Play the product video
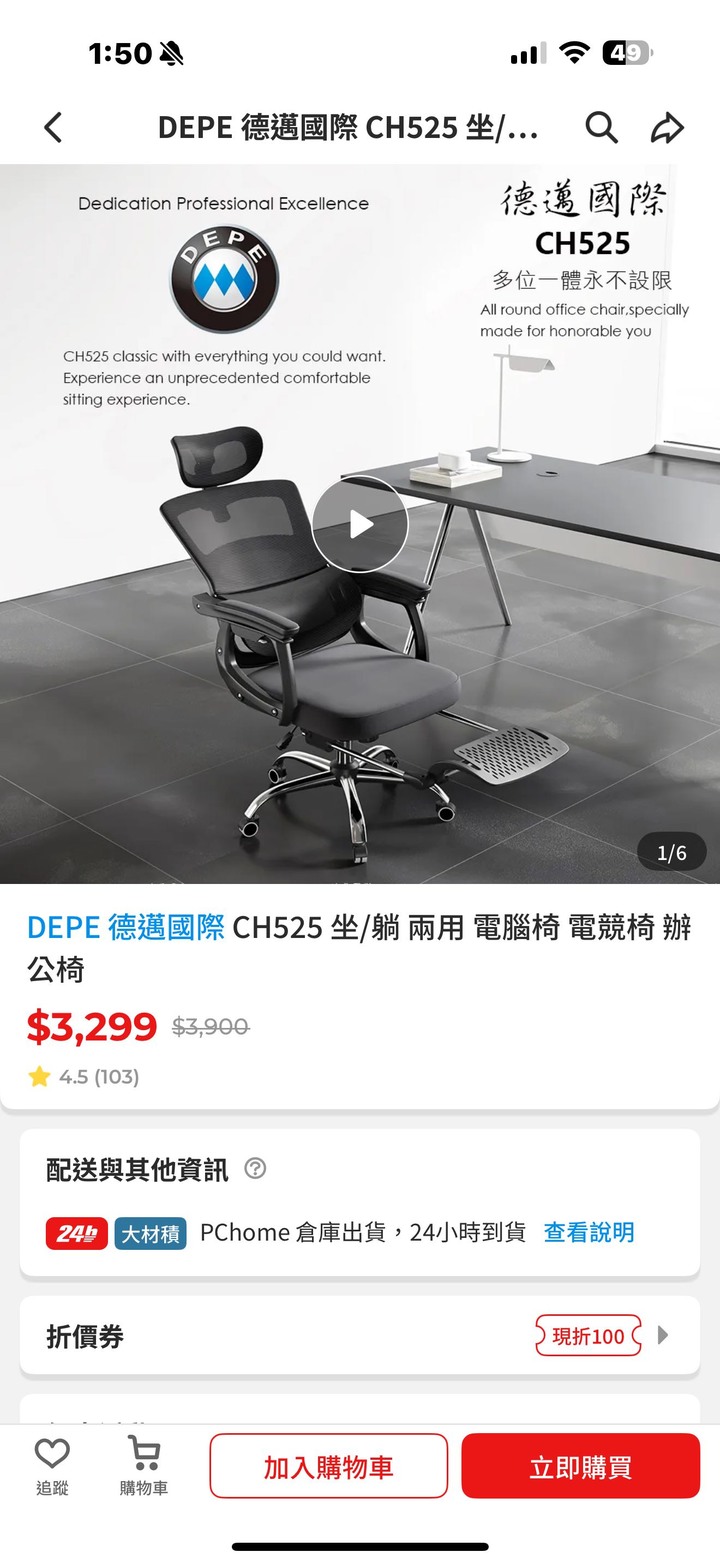The height and width of the screenshot is (1564, 720). [360, 524]
